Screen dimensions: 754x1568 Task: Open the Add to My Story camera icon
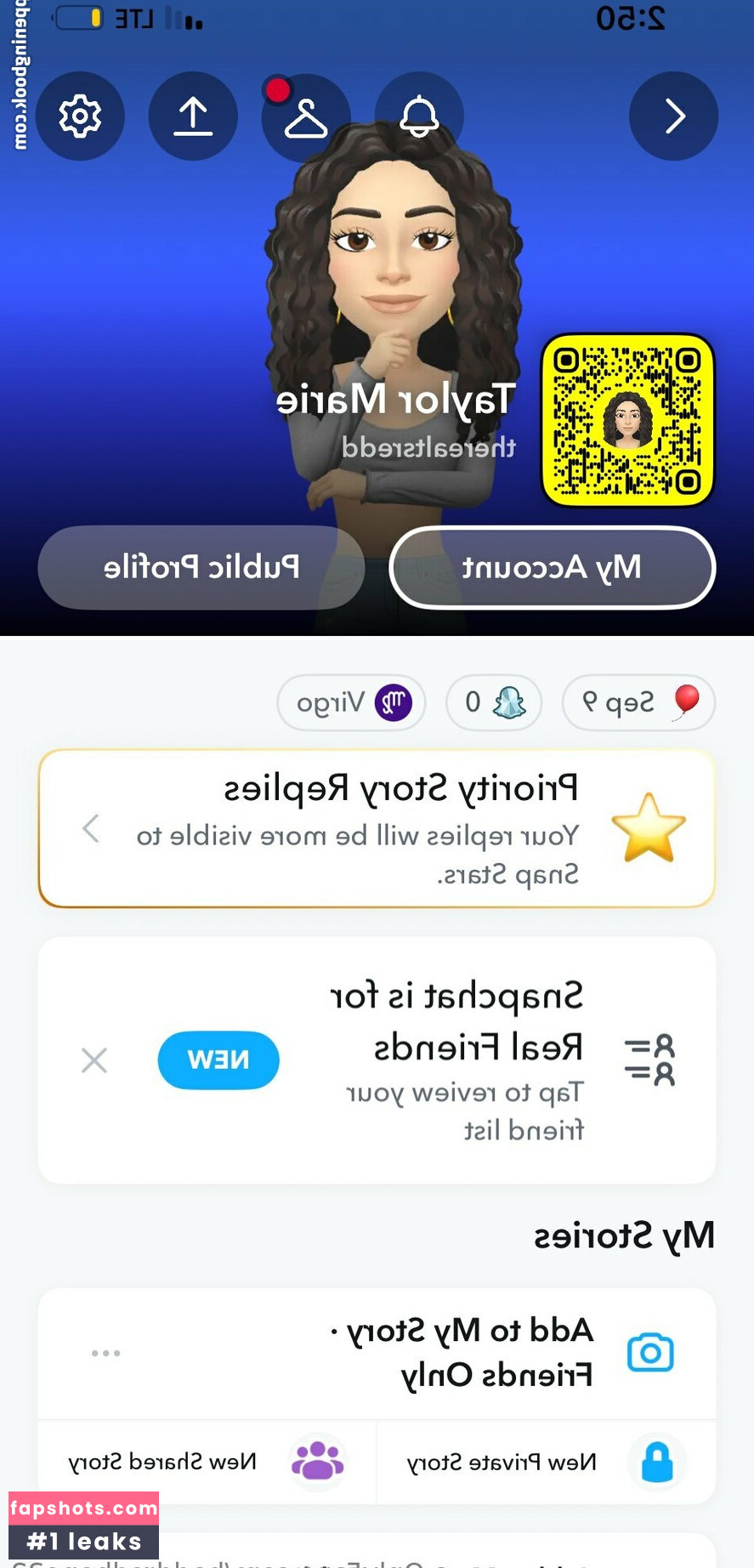650,1354
